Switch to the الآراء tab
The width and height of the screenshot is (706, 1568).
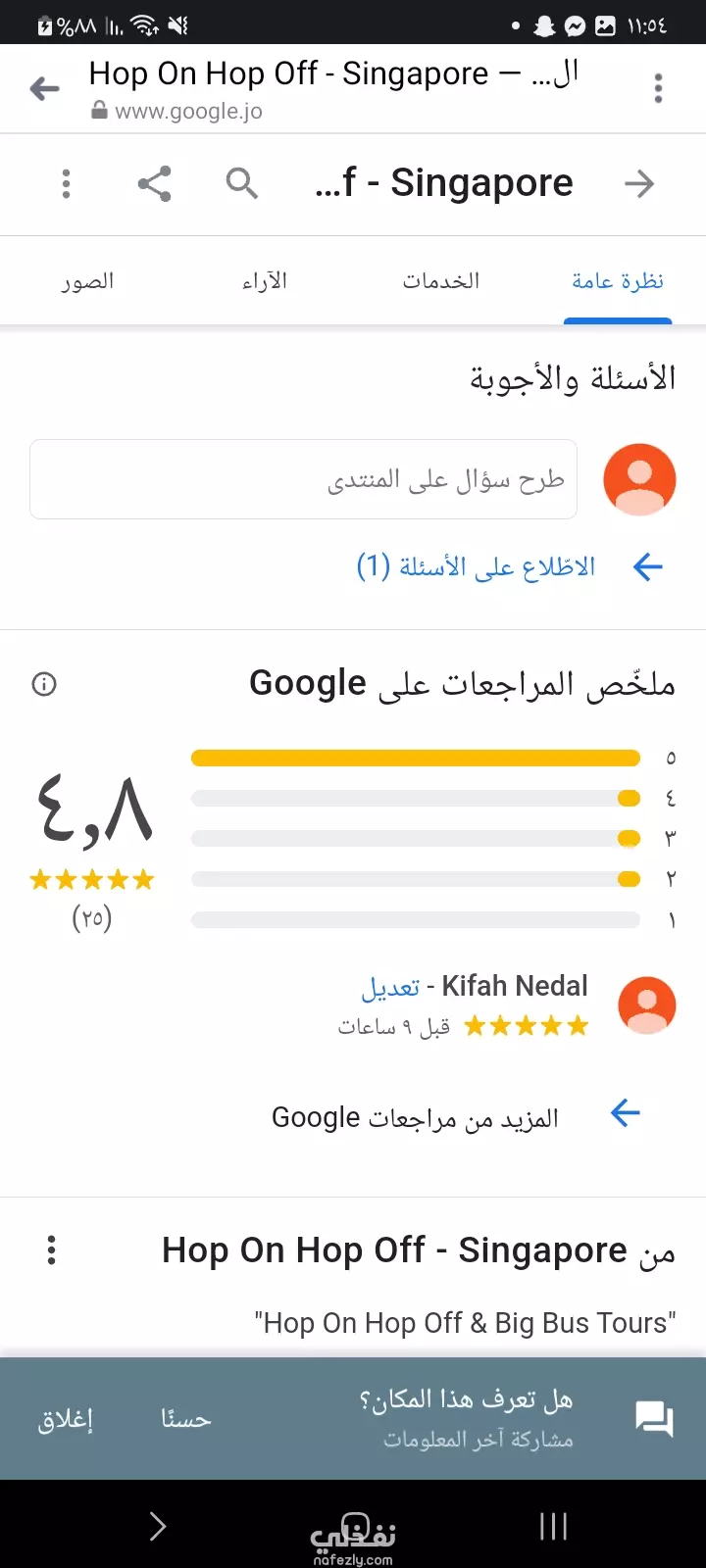(265, 281)
